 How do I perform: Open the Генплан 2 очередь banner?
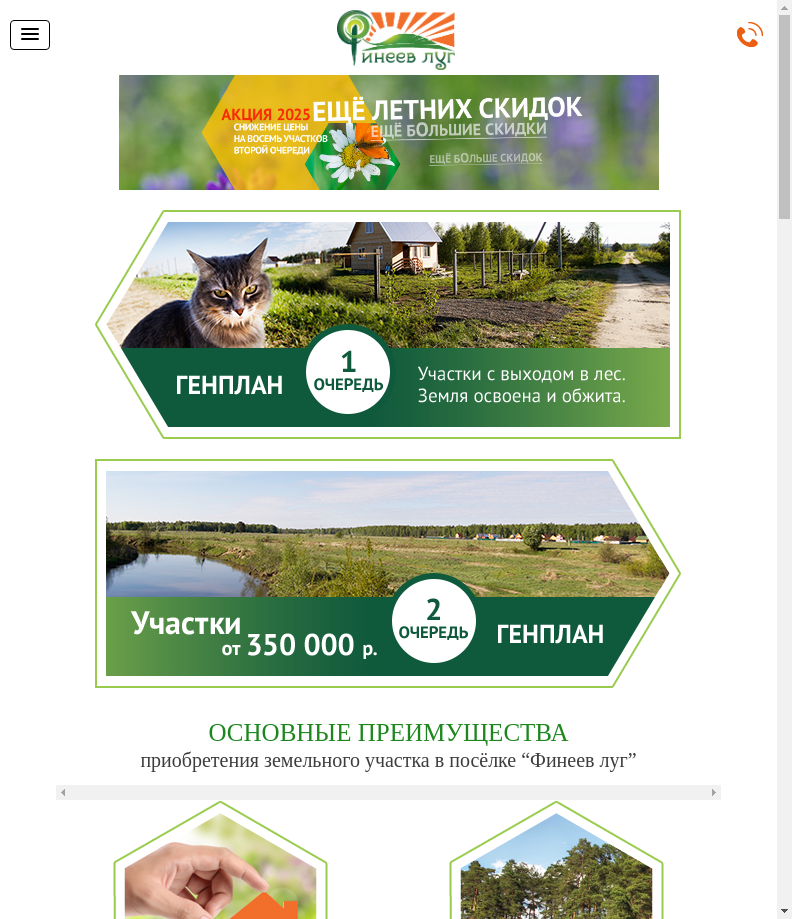pyautogui.click(x=388, y=573)
